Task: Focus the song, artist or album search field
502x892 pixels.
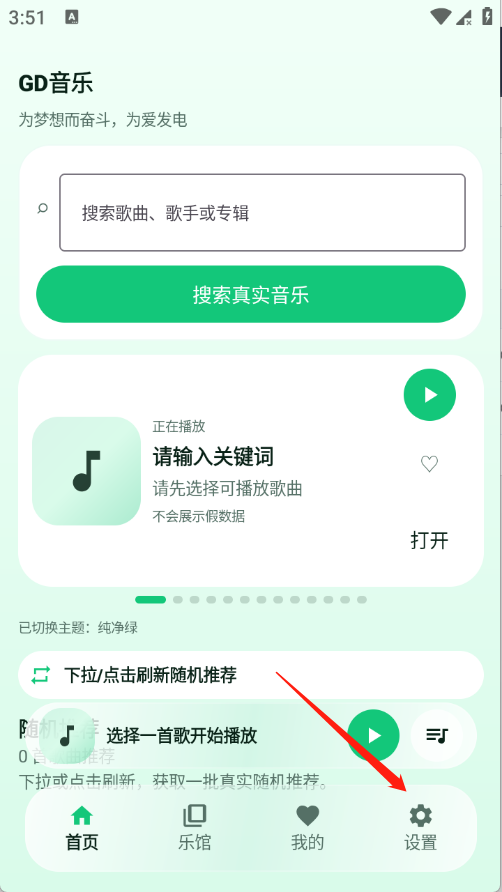Action: [262, 213]
